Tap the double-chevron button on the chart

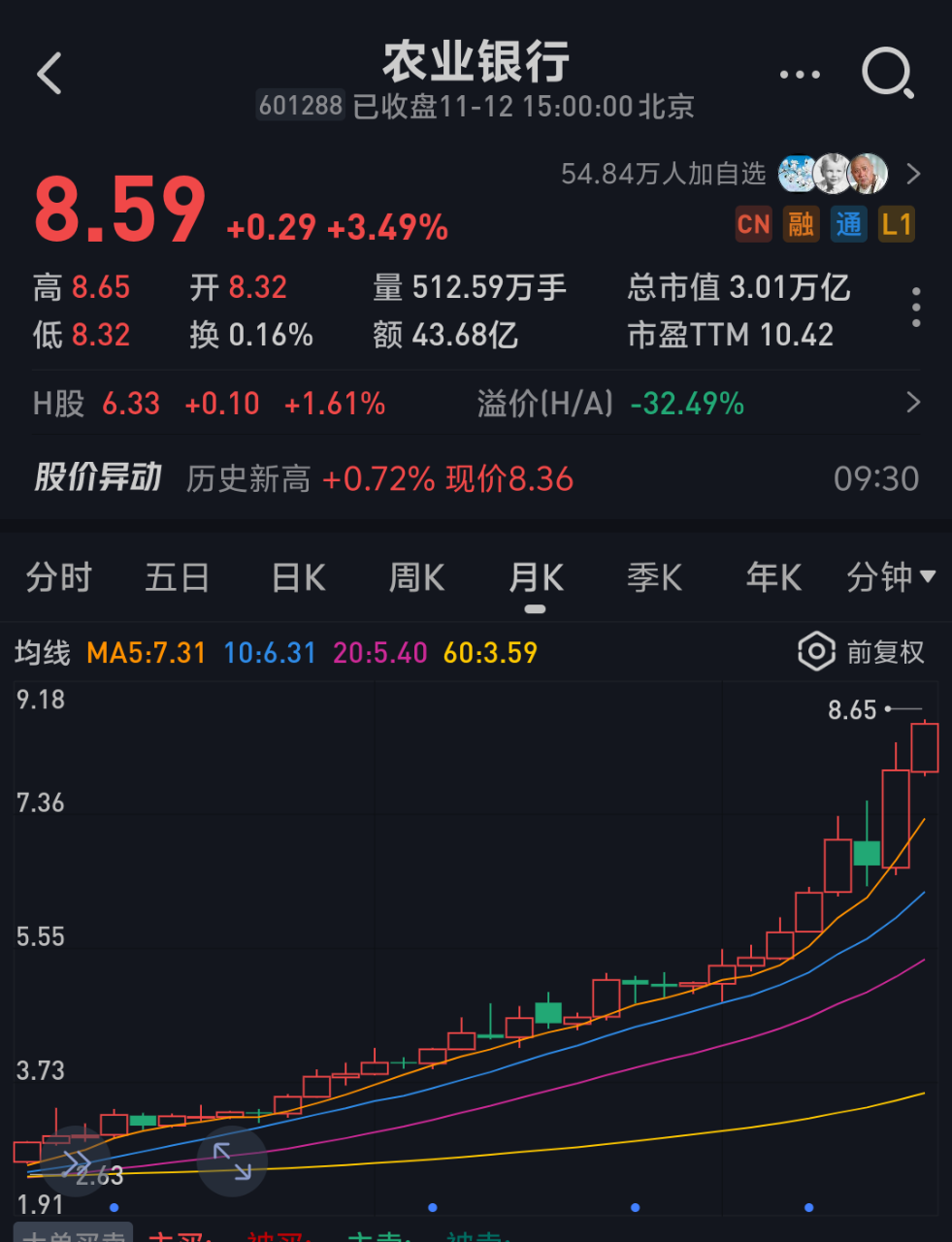click(x=76, y=1161)
